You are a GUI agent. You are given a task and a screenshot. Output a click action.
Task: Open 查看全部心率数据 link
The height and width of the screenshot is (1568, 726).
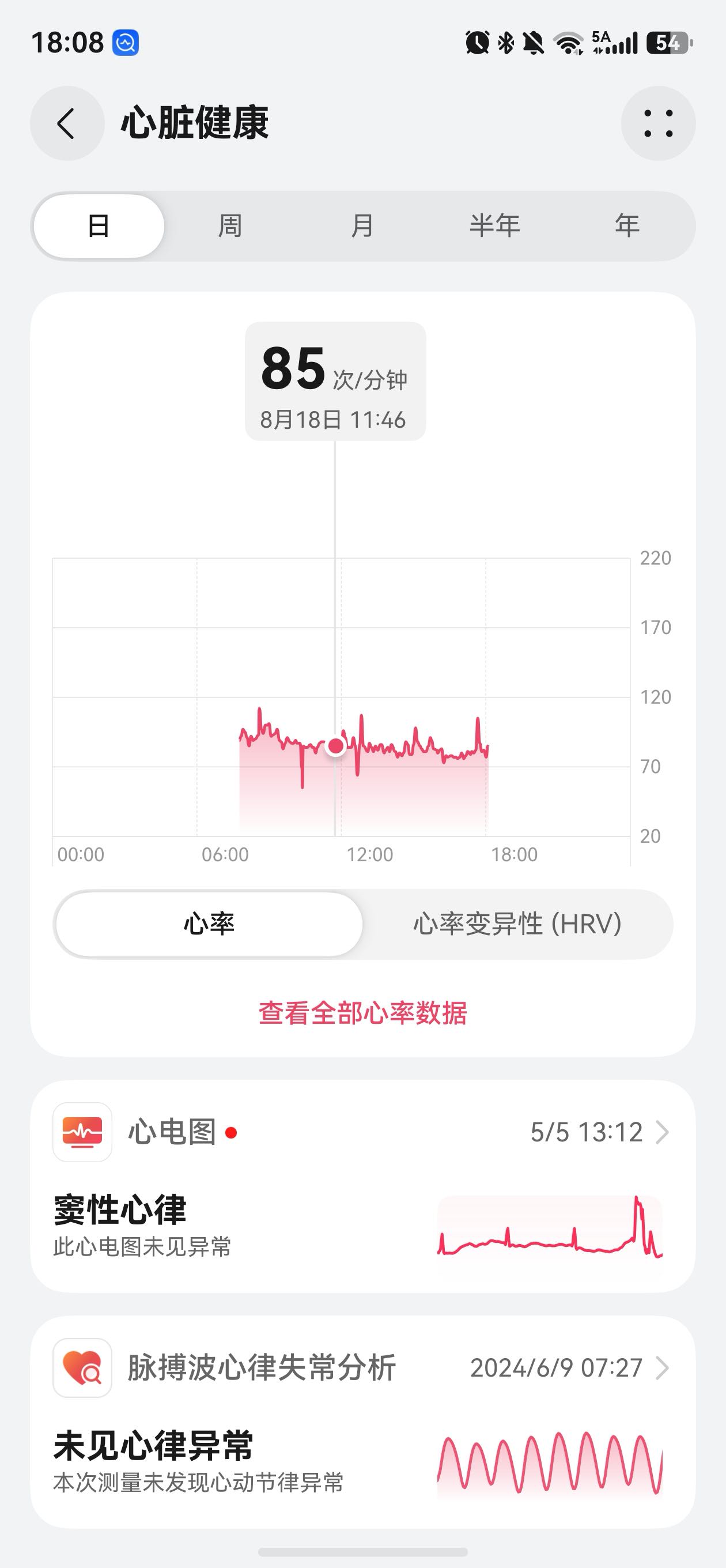(362, 1013)
